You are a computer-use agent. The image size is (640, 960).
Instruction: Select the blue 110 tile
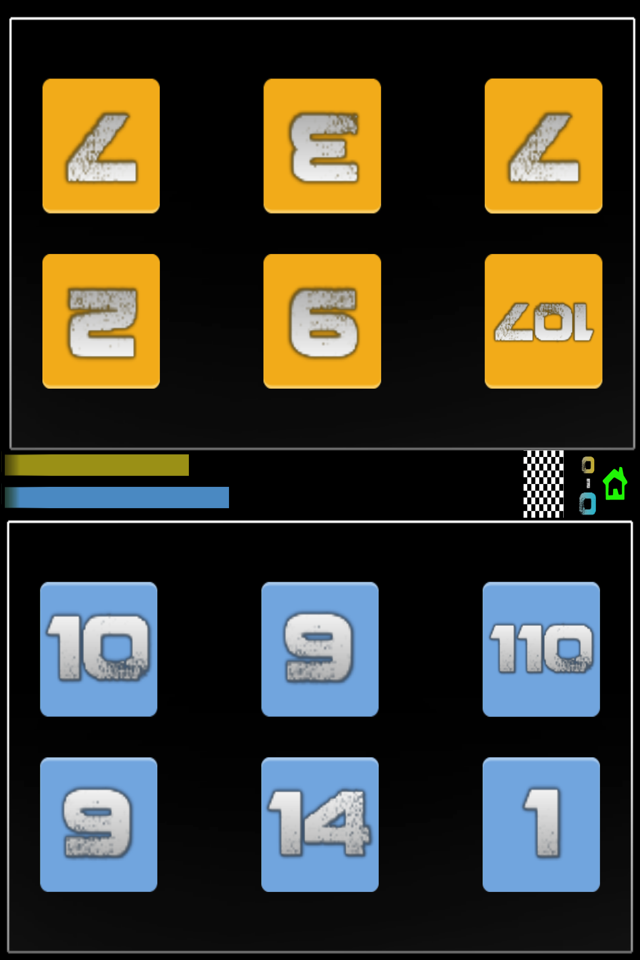pos(541,649)
